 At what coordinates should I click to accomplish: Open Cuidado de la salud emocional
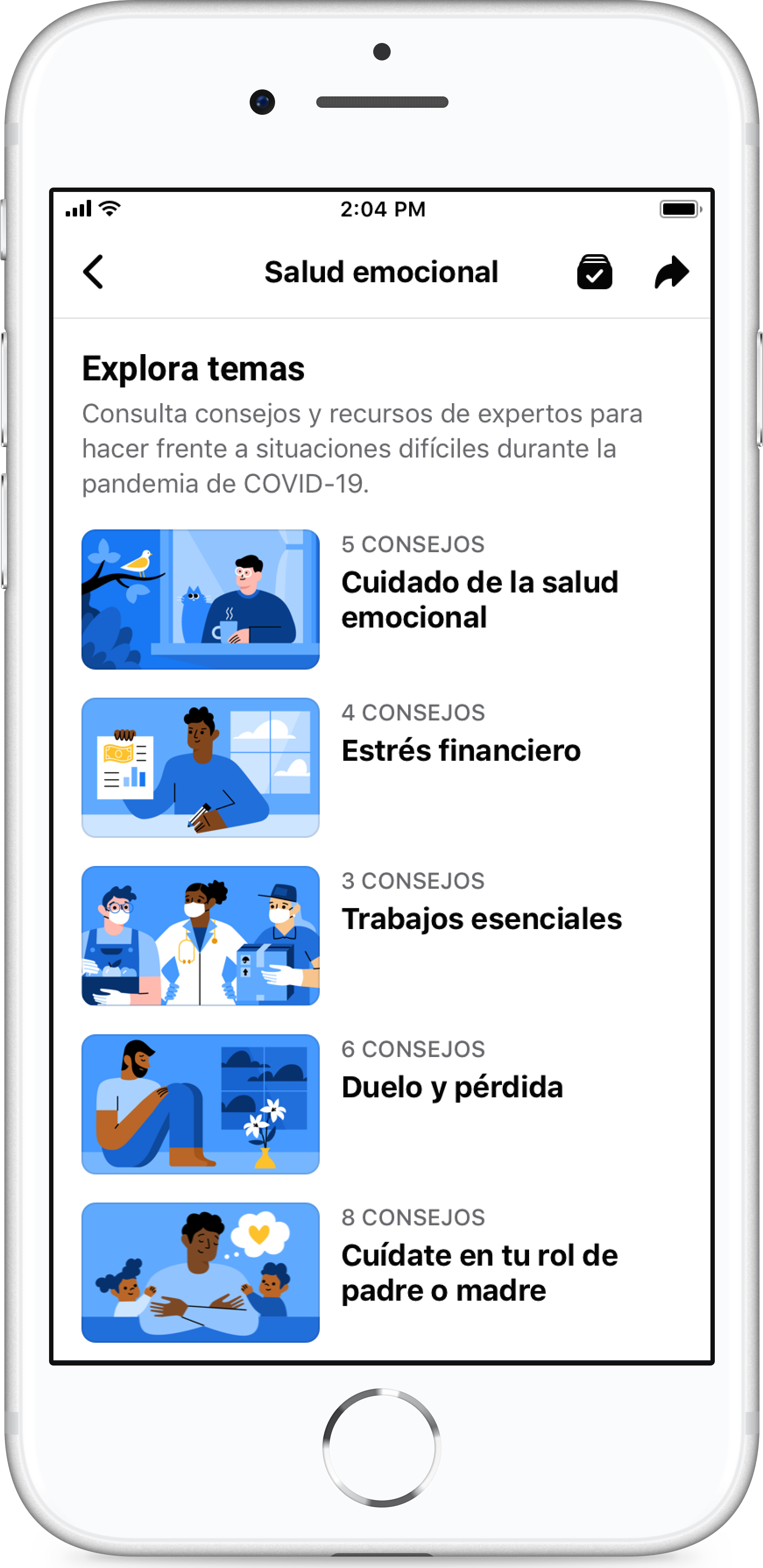click(x=479, y=599)
